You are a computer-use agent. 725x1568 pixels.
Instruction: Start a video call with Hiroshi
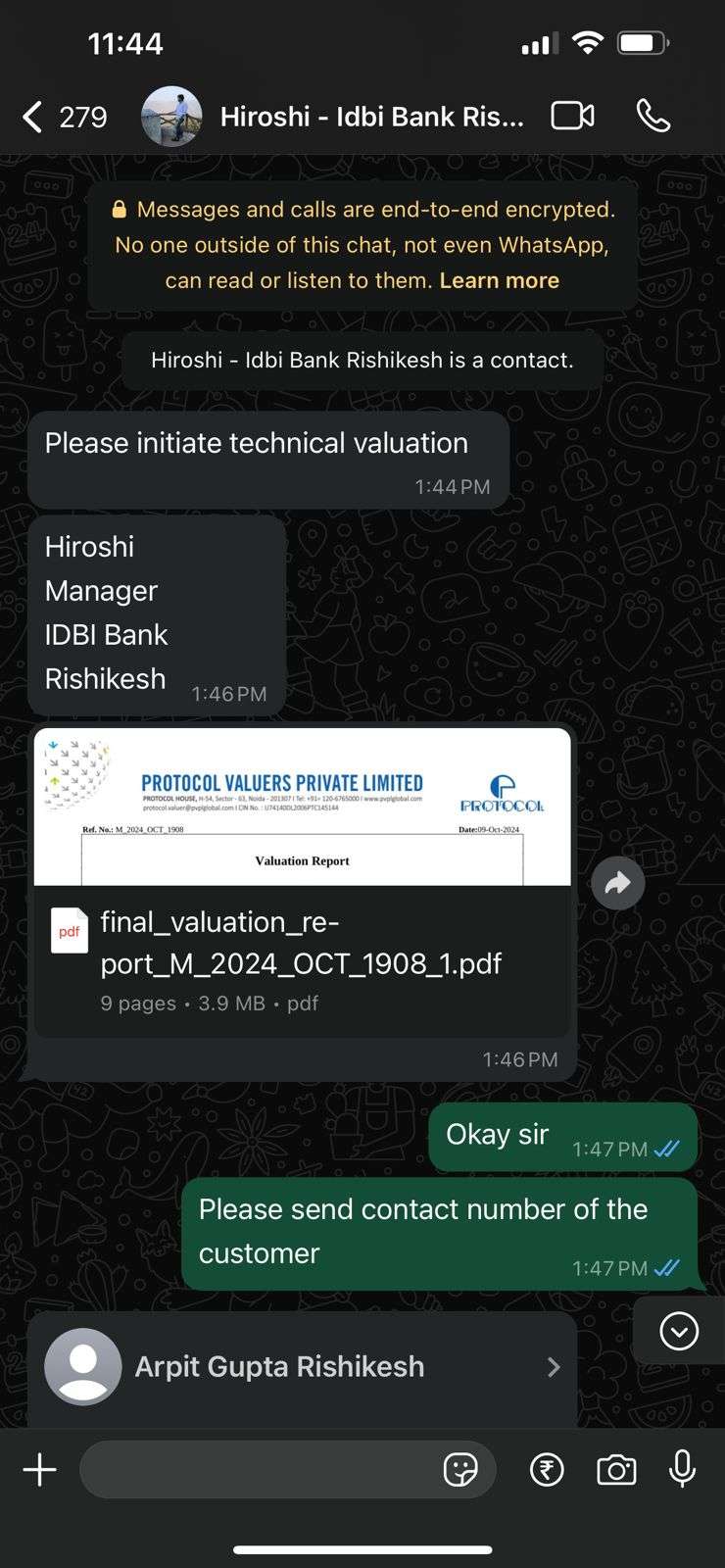pos(573,116)
